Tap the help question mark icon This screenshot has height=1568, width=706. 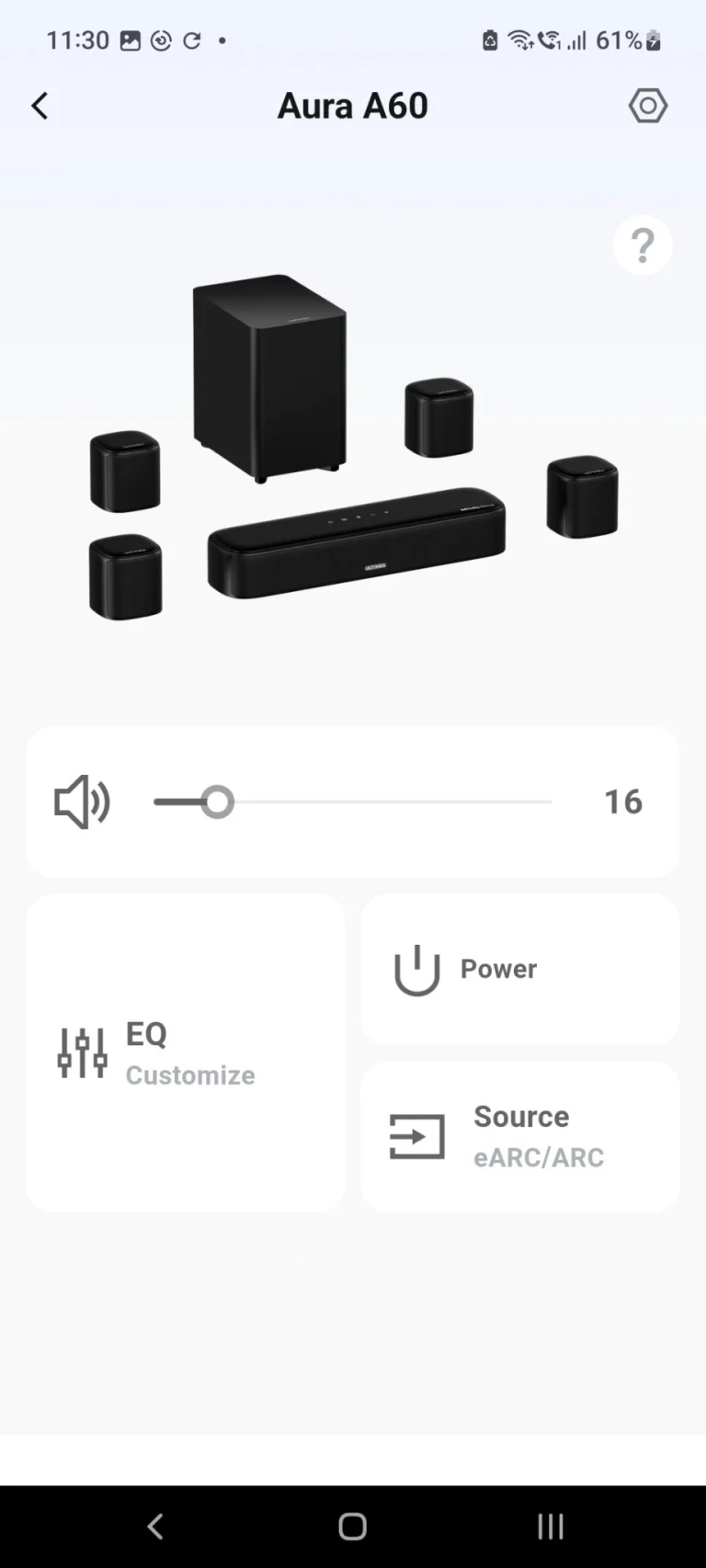pos(642,244)
